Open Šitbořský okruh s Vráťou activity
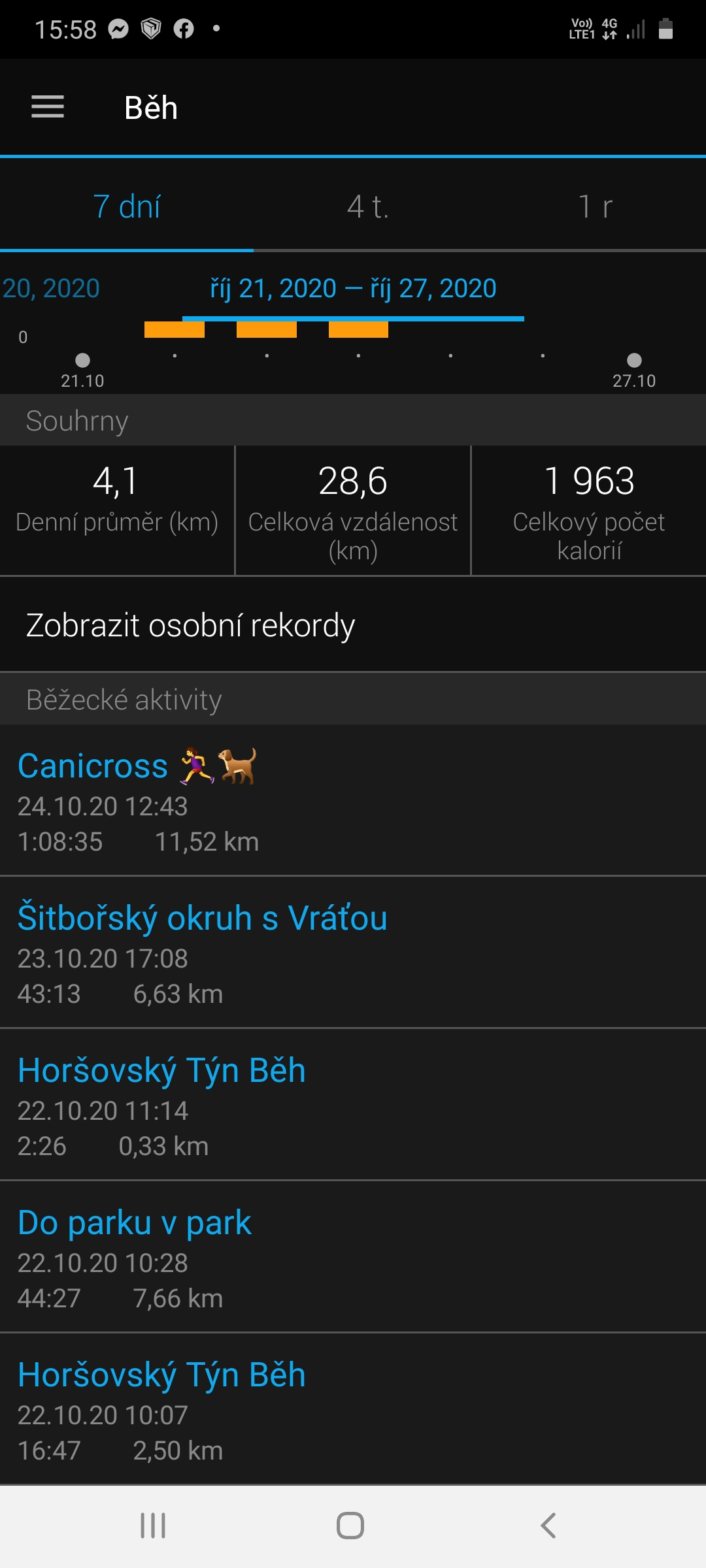706x1568 pixels. coord(353,953)
